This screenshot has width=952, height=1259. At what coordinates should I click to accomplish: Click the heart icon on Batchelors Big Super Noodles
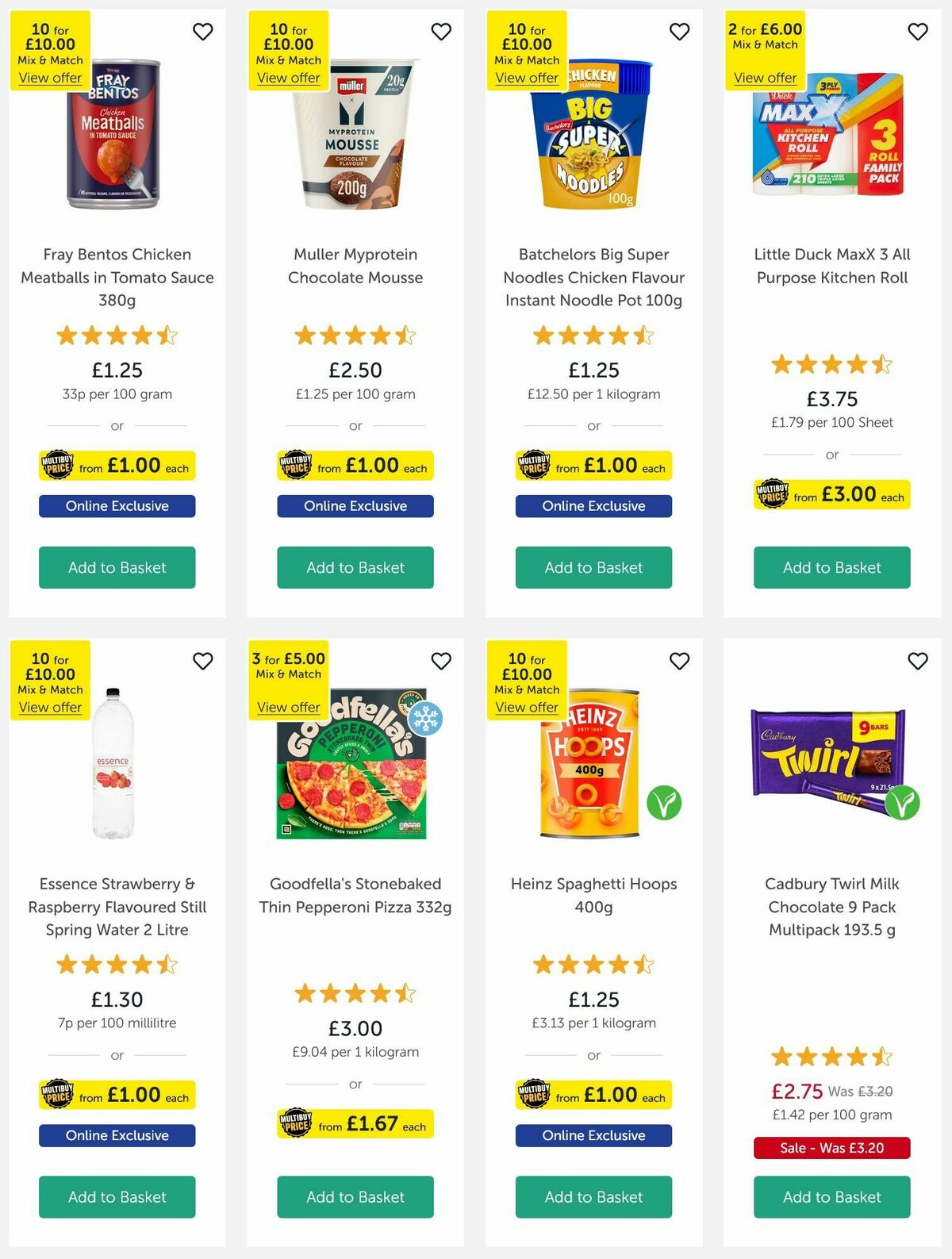click(x=679, y=32)
